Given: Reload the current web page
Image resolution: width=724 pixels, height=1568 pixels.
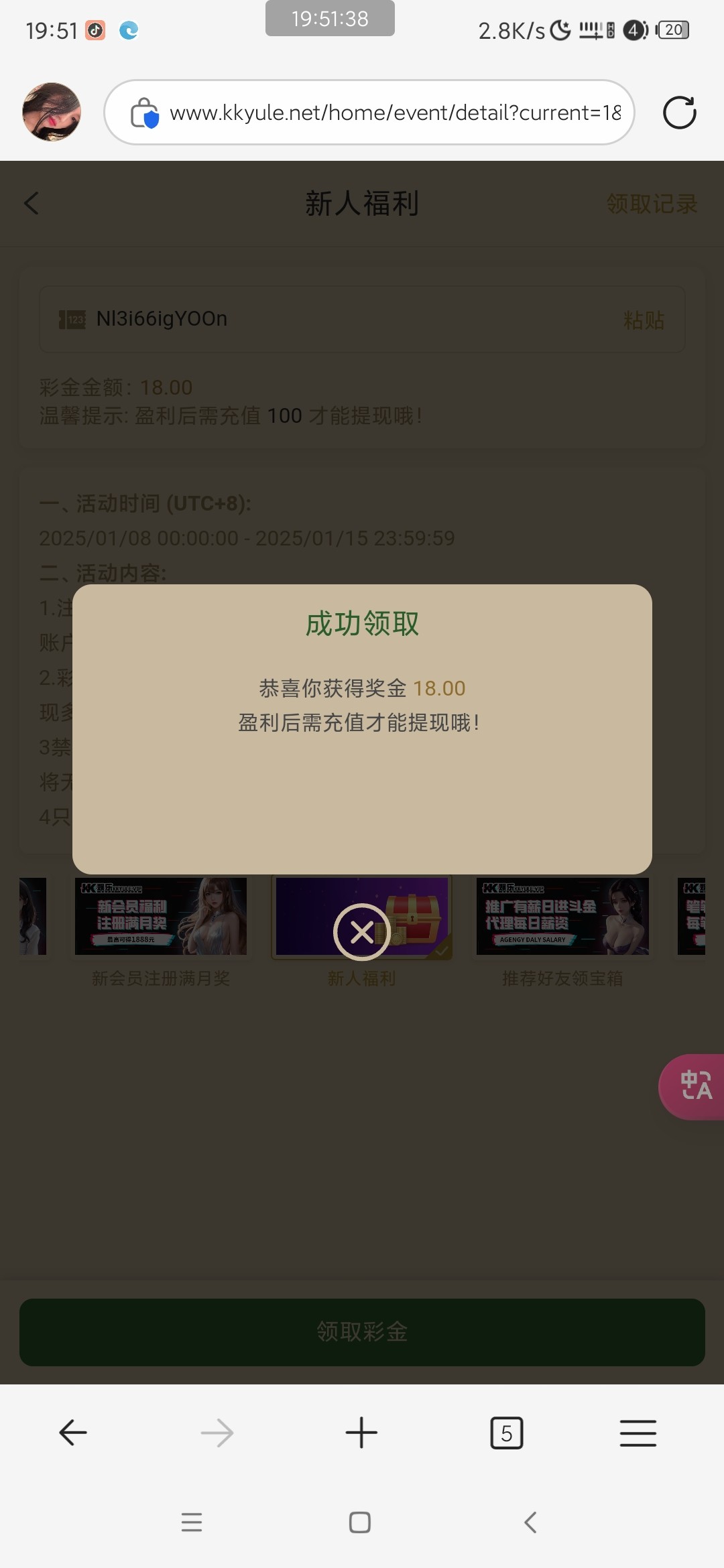Looking at the screenshot, I should pos(679,113).
